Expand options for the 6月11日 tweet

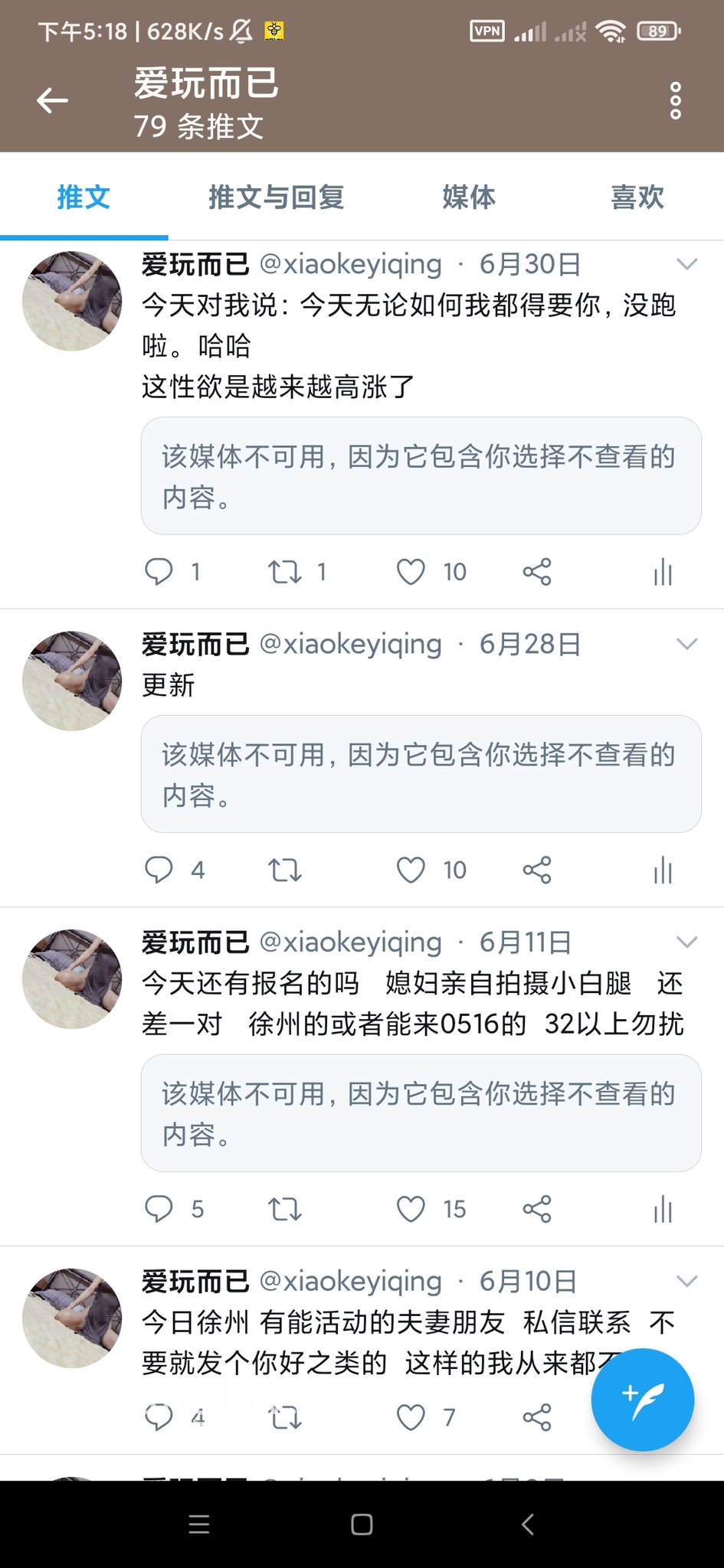coord(687,942)
